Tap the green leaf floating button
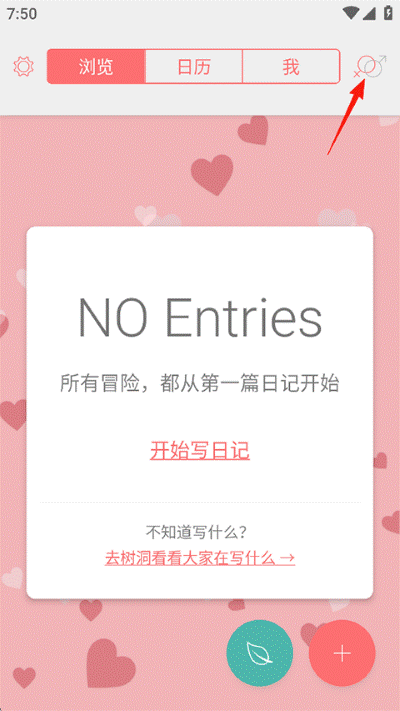Viewport: 400px width, 711px height. 259,653
